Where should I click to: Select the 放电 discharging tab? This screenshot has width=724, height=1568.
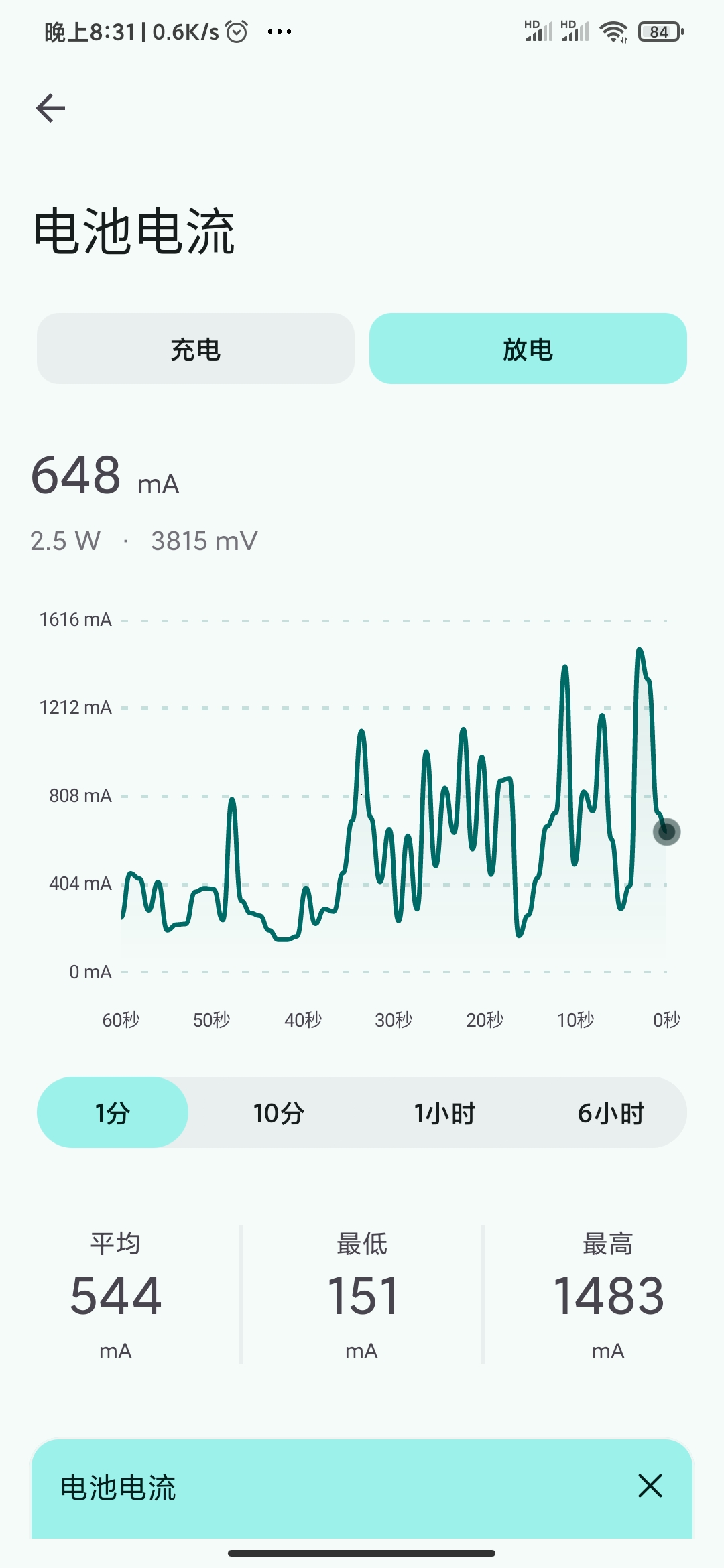pyautogui.click(x=528, y=349)
